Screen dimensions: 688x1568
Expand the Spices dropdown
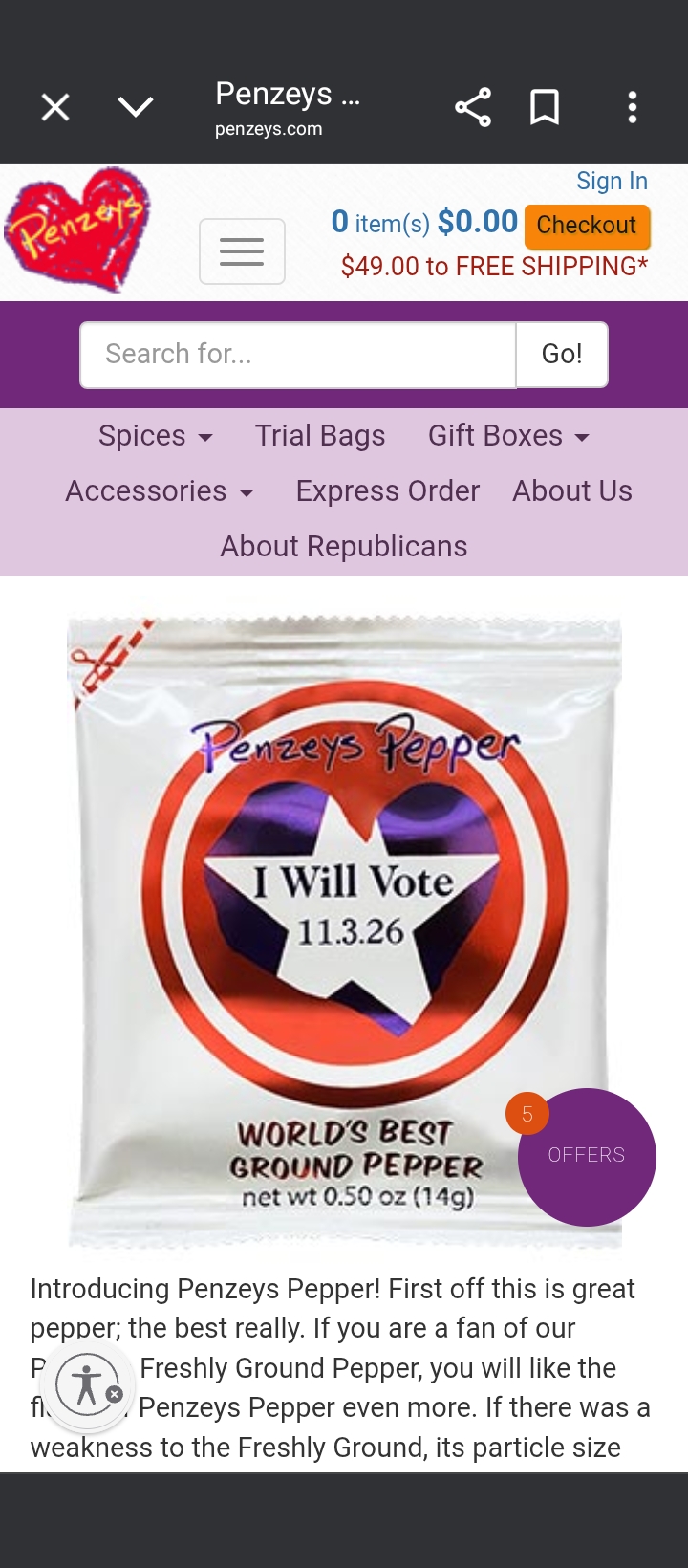click(x=156, y=436)
